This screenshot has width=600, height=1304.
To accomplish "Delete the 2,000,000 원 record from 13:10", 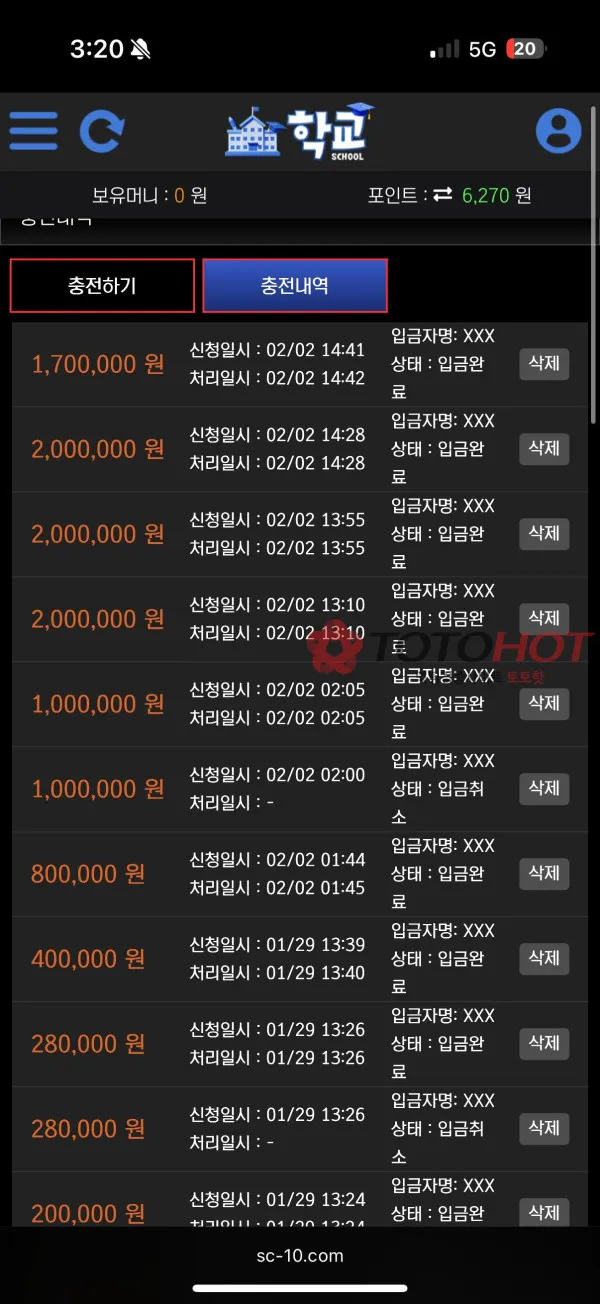I will pos(544,619).
